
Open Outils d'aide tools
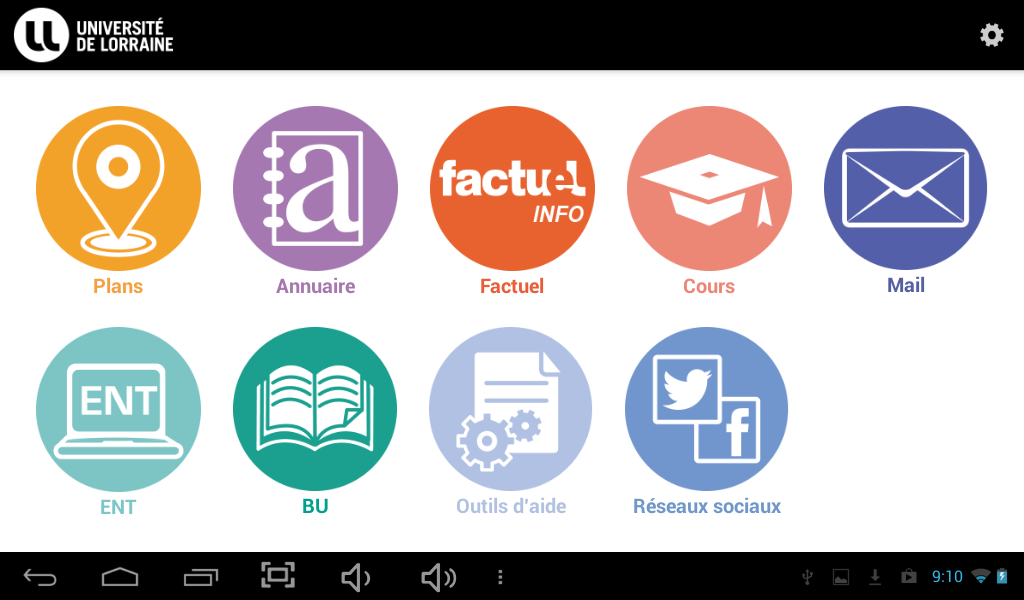(x=511, y=410)
